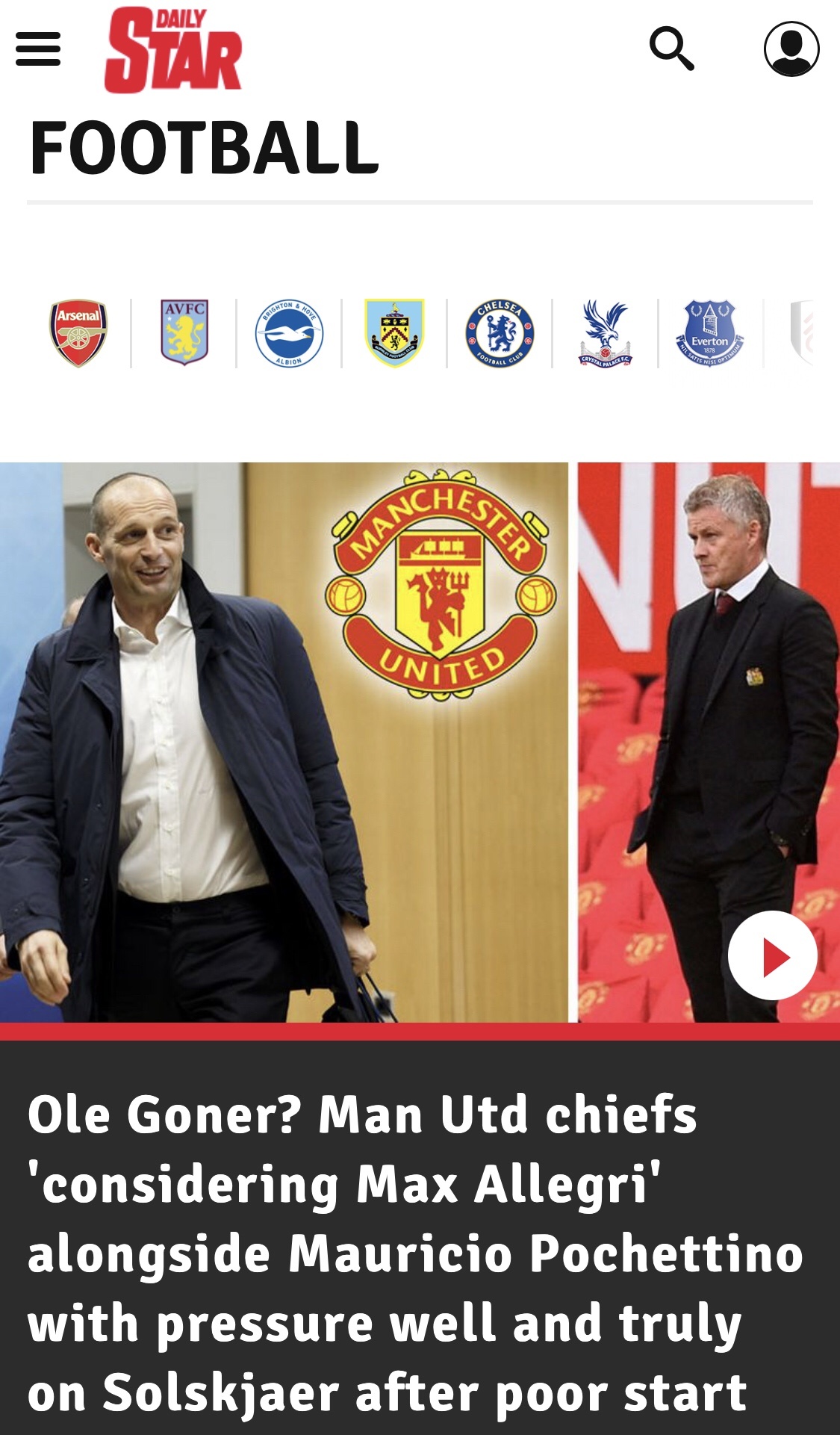Screen dimensions: 840x1435
Task: Open the Everton club badge
Action: tap(709, 333)
